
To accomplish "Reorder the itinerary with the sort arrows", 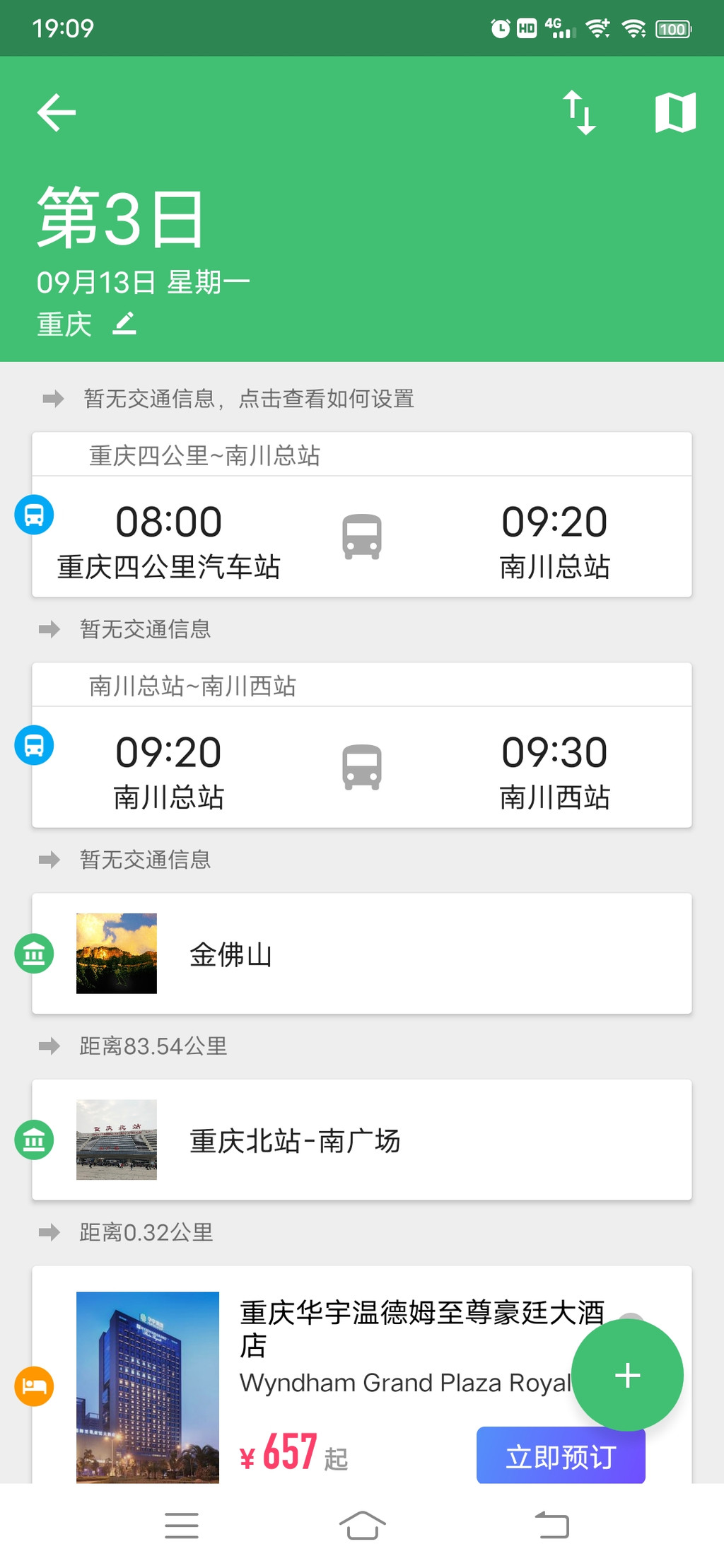I will tap(579, 112).
